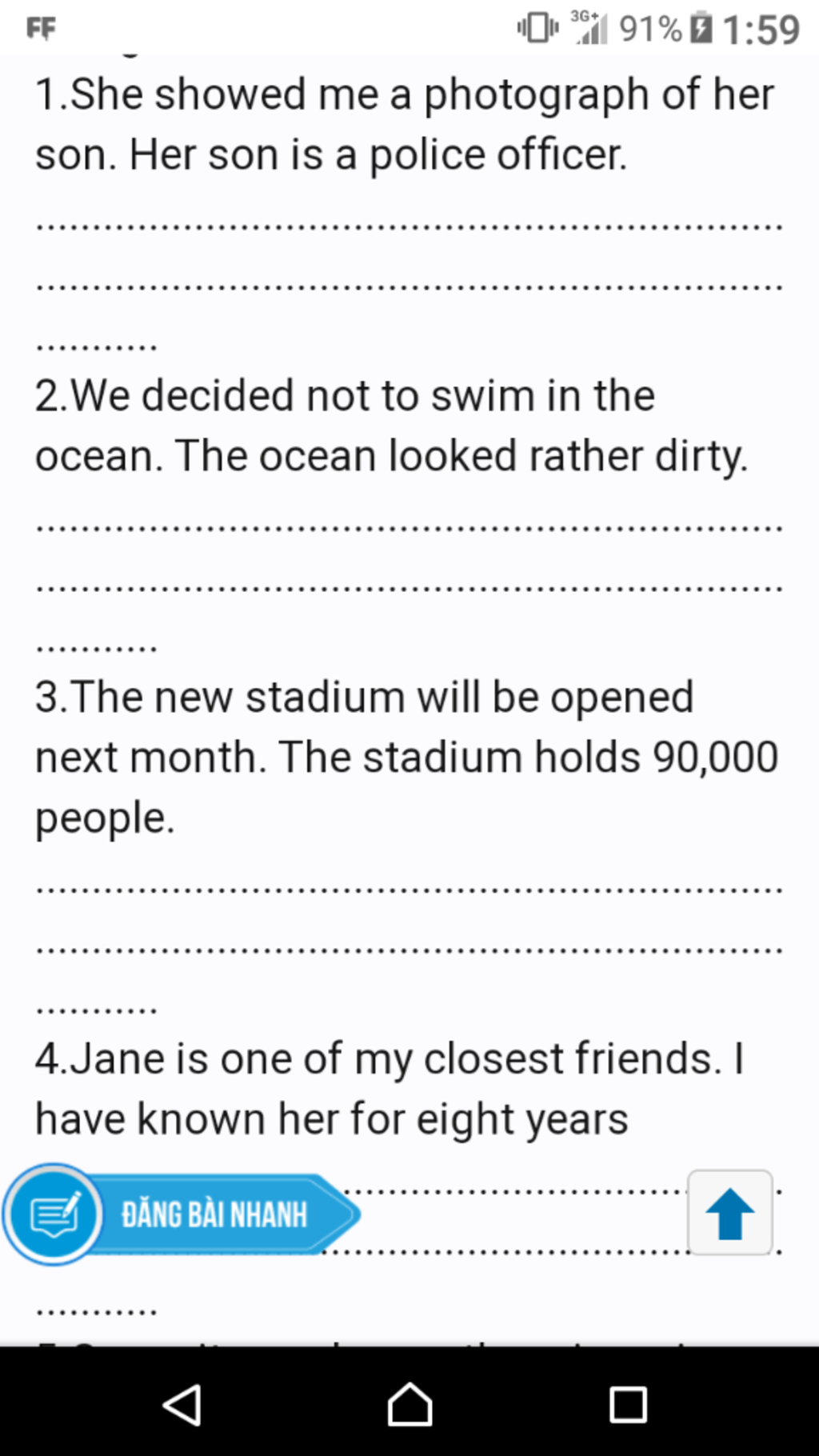Screen dimensions: 819x1456
Task: Go back using the system back button
Action: coord(182,1405)
